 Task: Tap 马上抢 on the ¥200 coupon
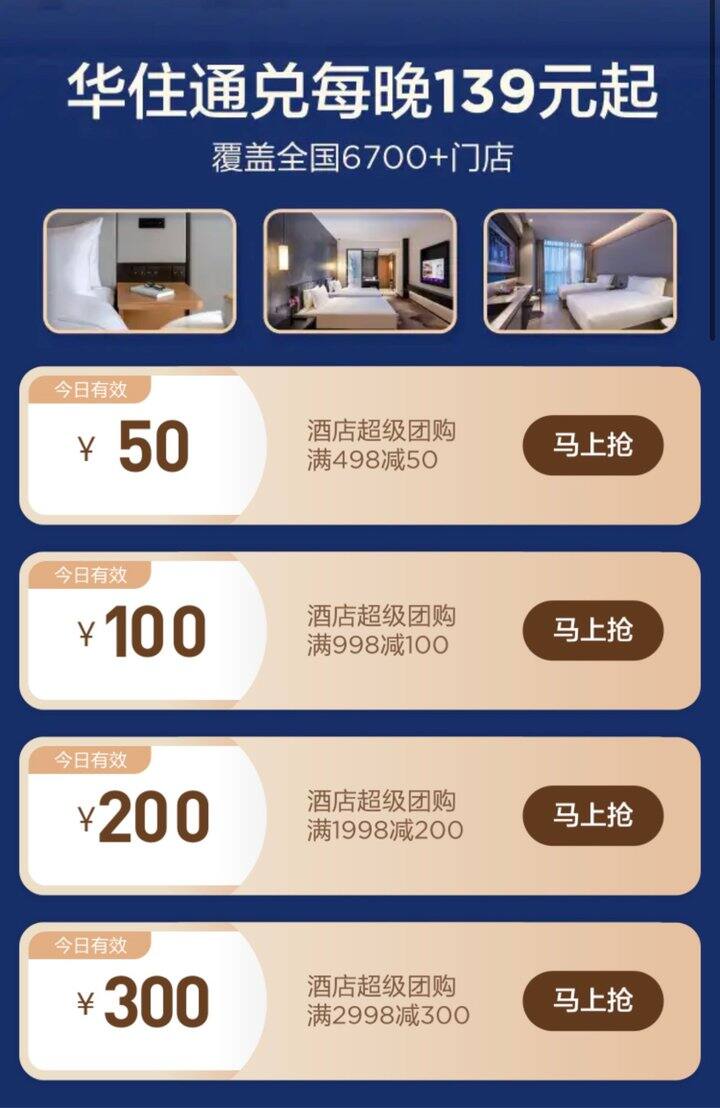593,815
